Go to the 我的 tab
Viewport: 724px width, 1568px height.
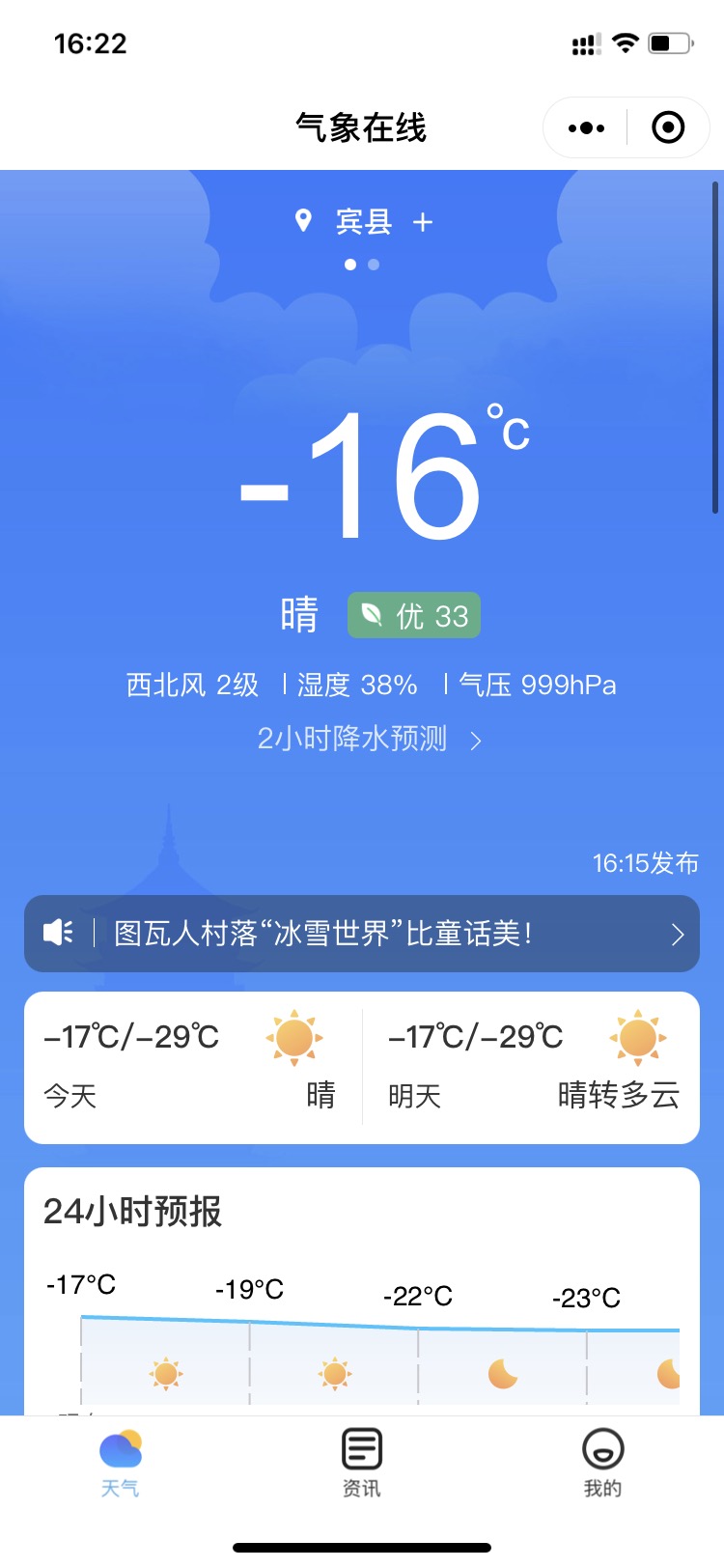[602, 1462]
